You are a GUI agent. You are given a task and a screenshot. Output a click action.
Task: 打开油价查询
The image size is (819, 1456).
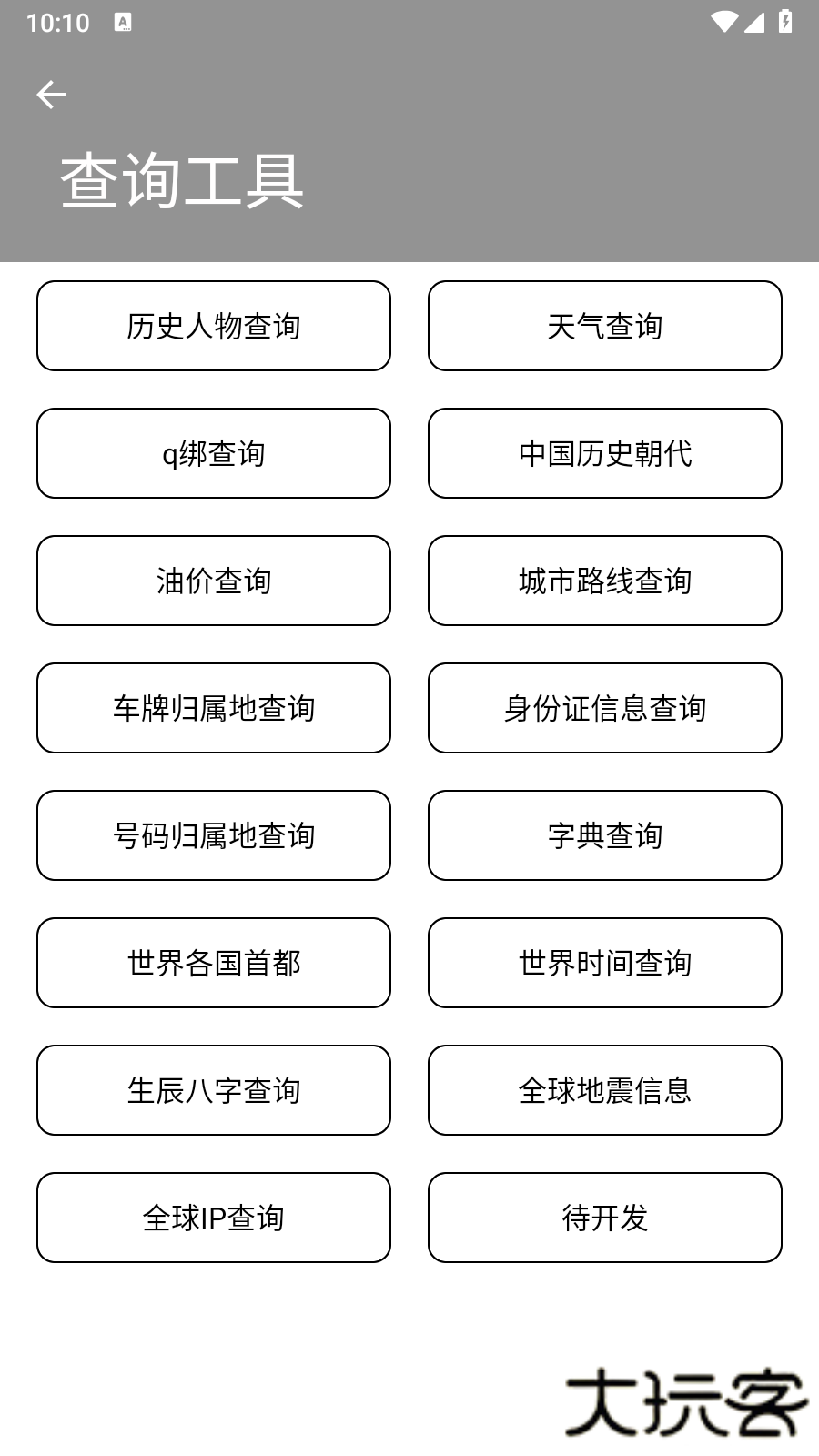[213, 581]
